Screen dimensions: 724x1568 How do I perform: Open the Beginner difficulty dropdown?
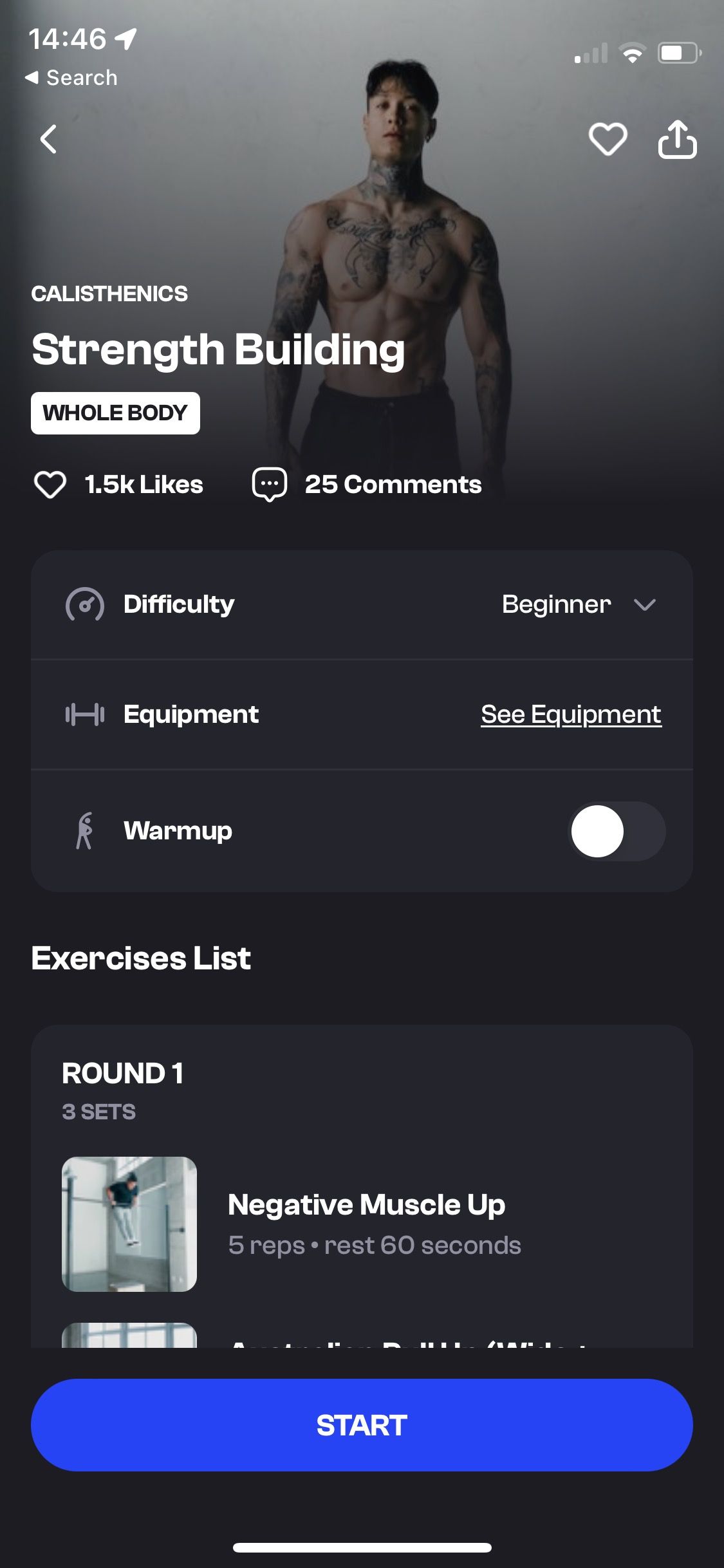coord(557,604)
